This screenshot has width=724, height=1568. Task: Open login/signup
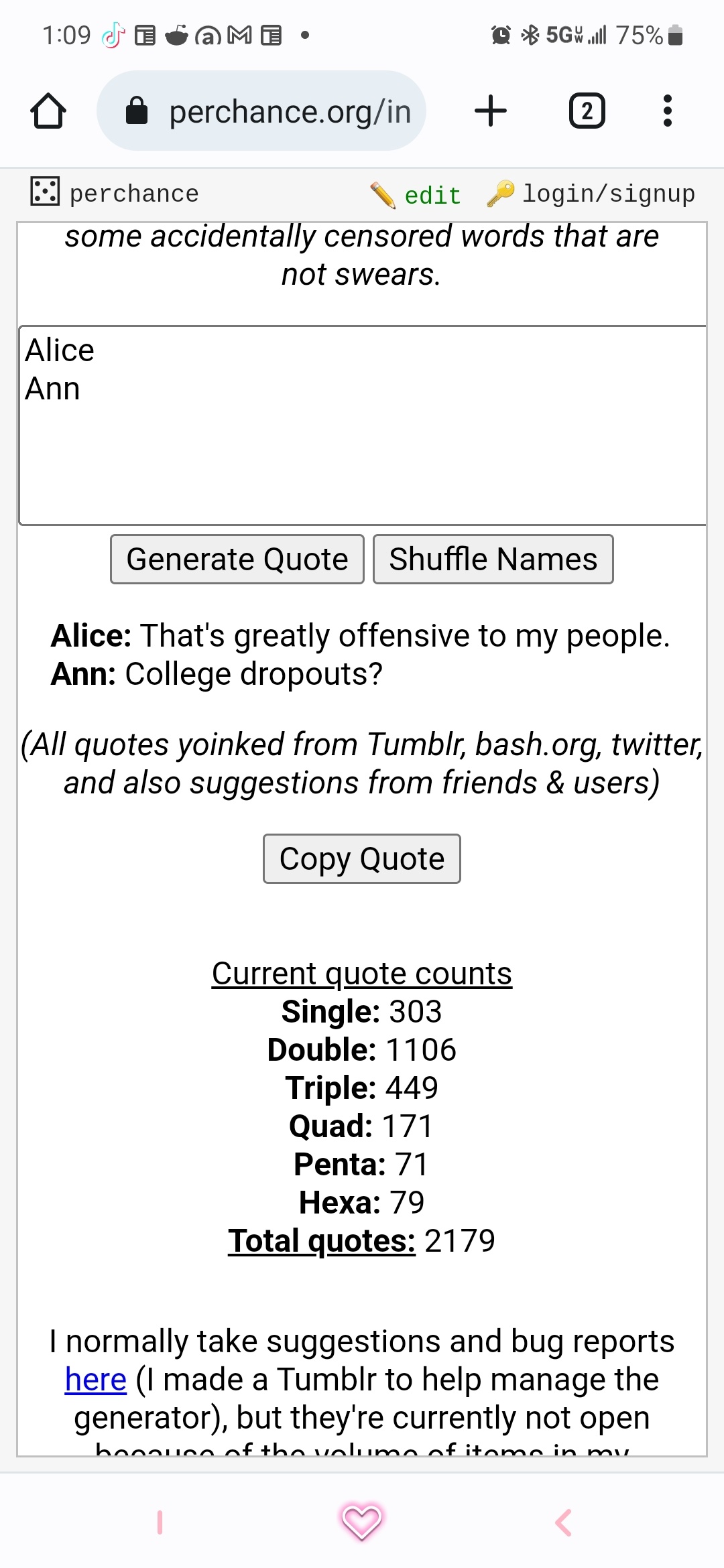point(591,194)
